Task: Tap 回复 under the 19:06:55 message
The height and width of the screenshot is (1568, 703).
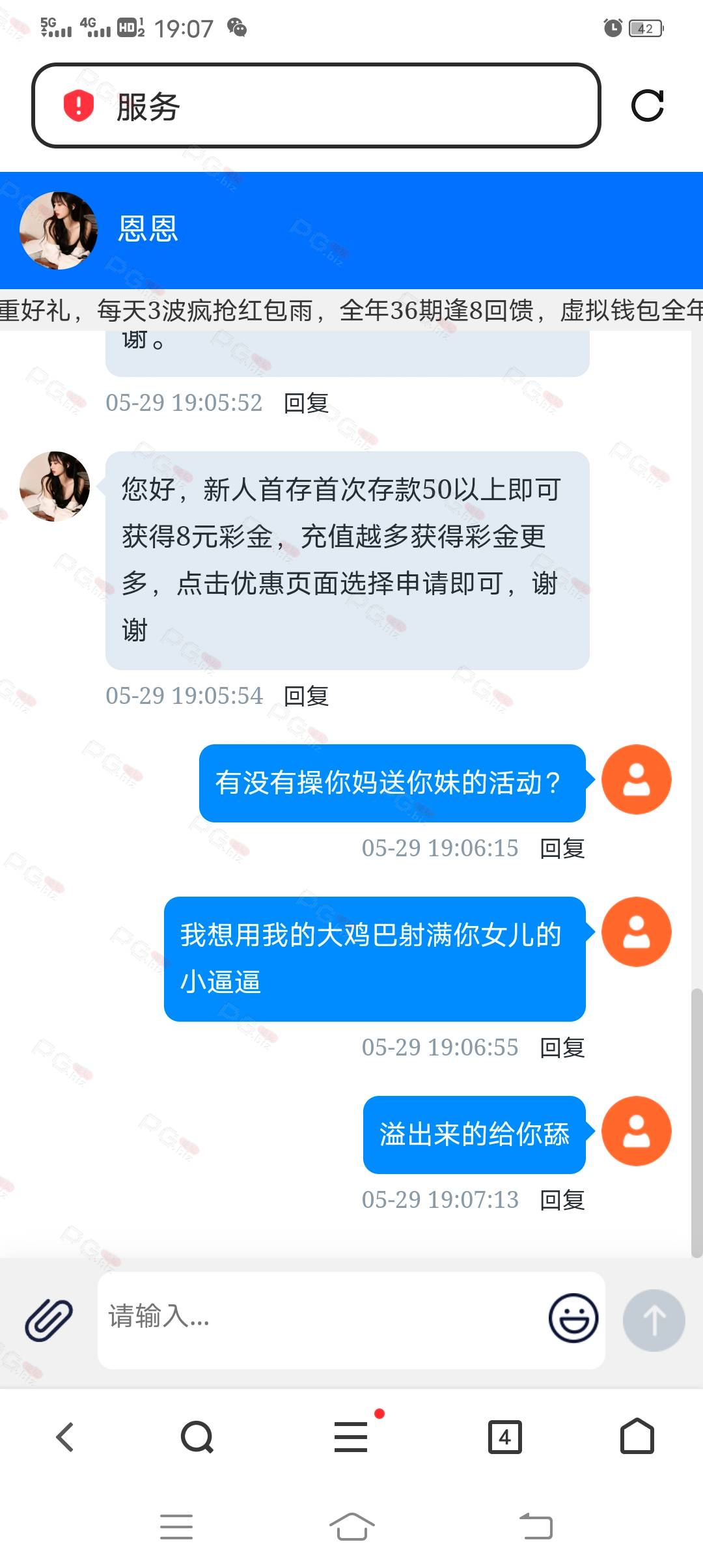Action: pyautogui.click(x=562, y=1048)
